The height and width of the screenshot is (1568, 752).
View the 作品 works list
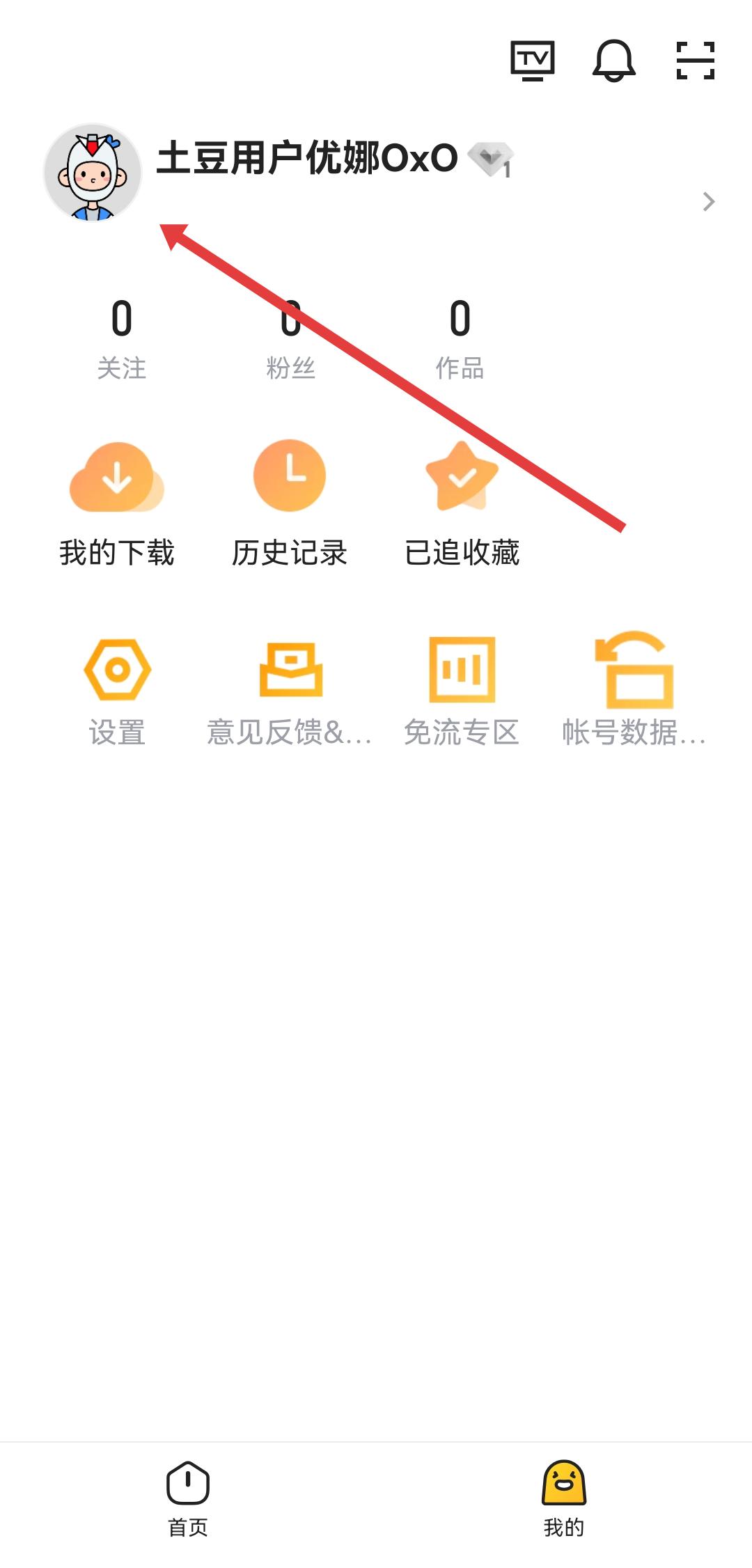tap(460, 339)
